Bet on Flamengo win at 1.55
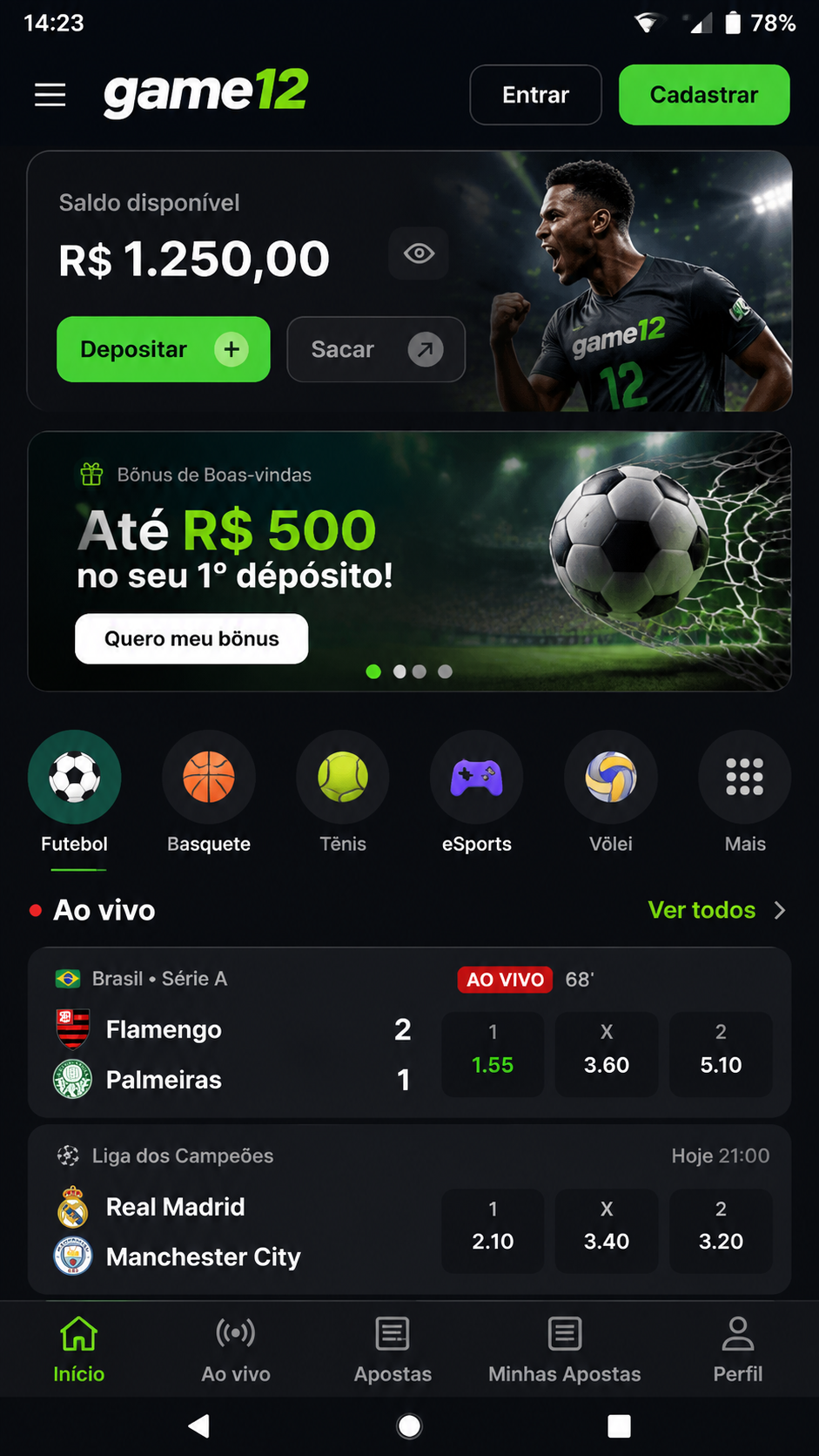The image size is (819, 1456). 493,1054
